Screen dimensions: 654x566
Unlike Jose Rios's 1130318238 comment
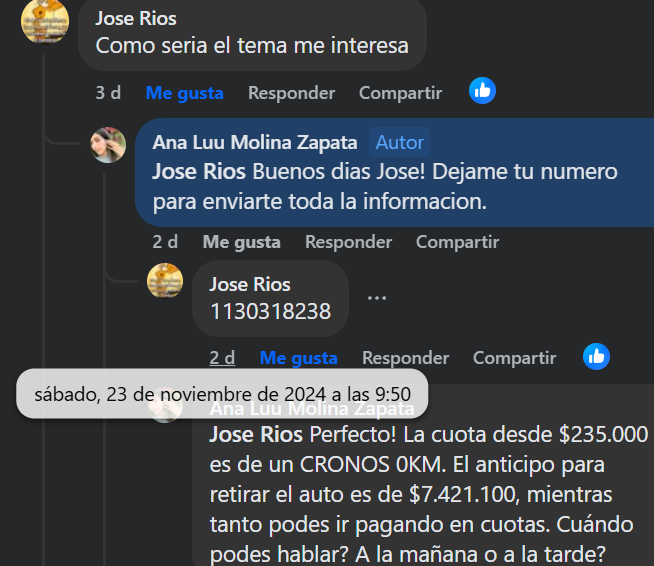[298, 358]
